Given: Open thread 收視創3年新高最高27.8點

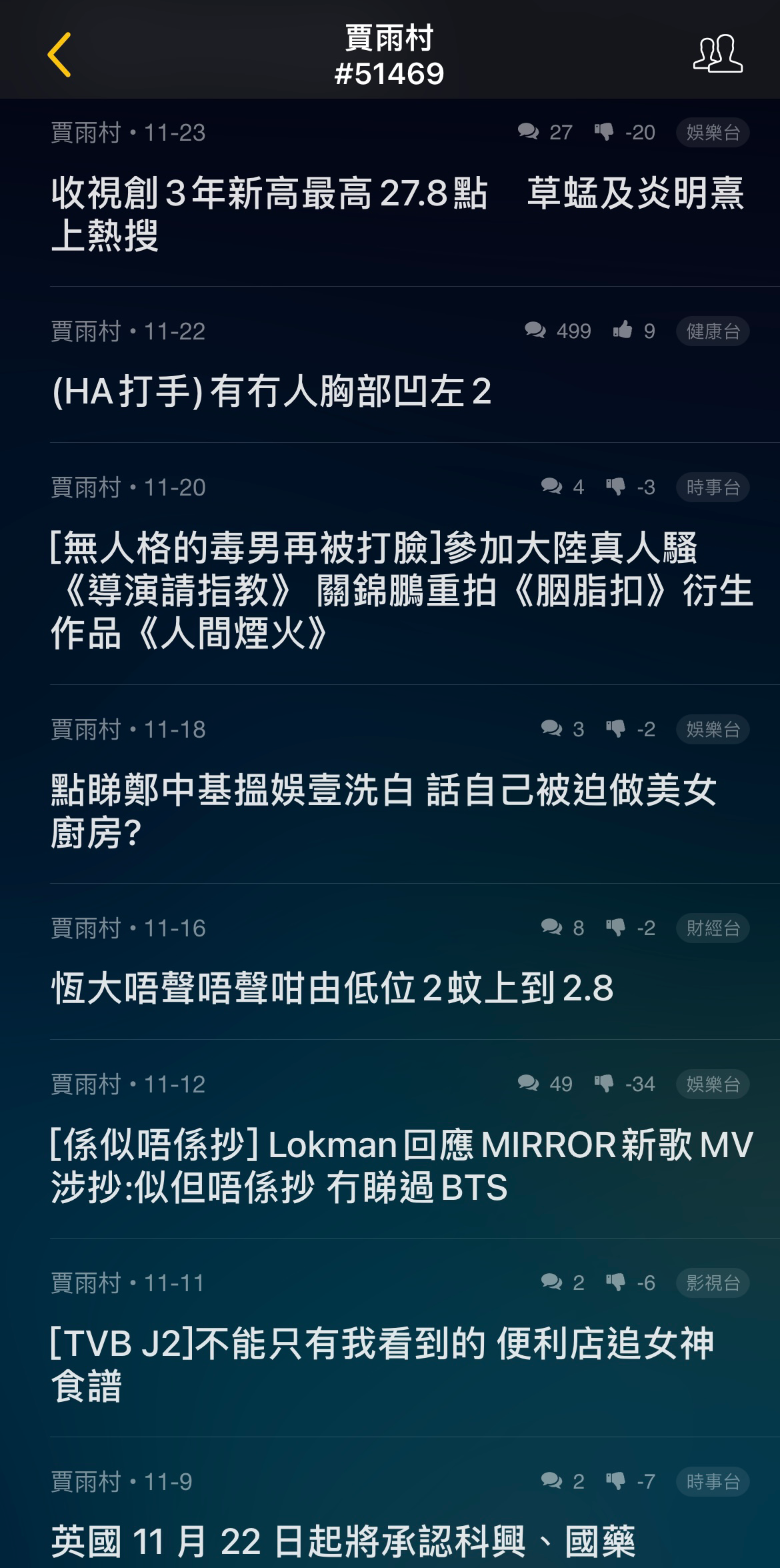Looking at the screenshot, I should pos(398,214).
